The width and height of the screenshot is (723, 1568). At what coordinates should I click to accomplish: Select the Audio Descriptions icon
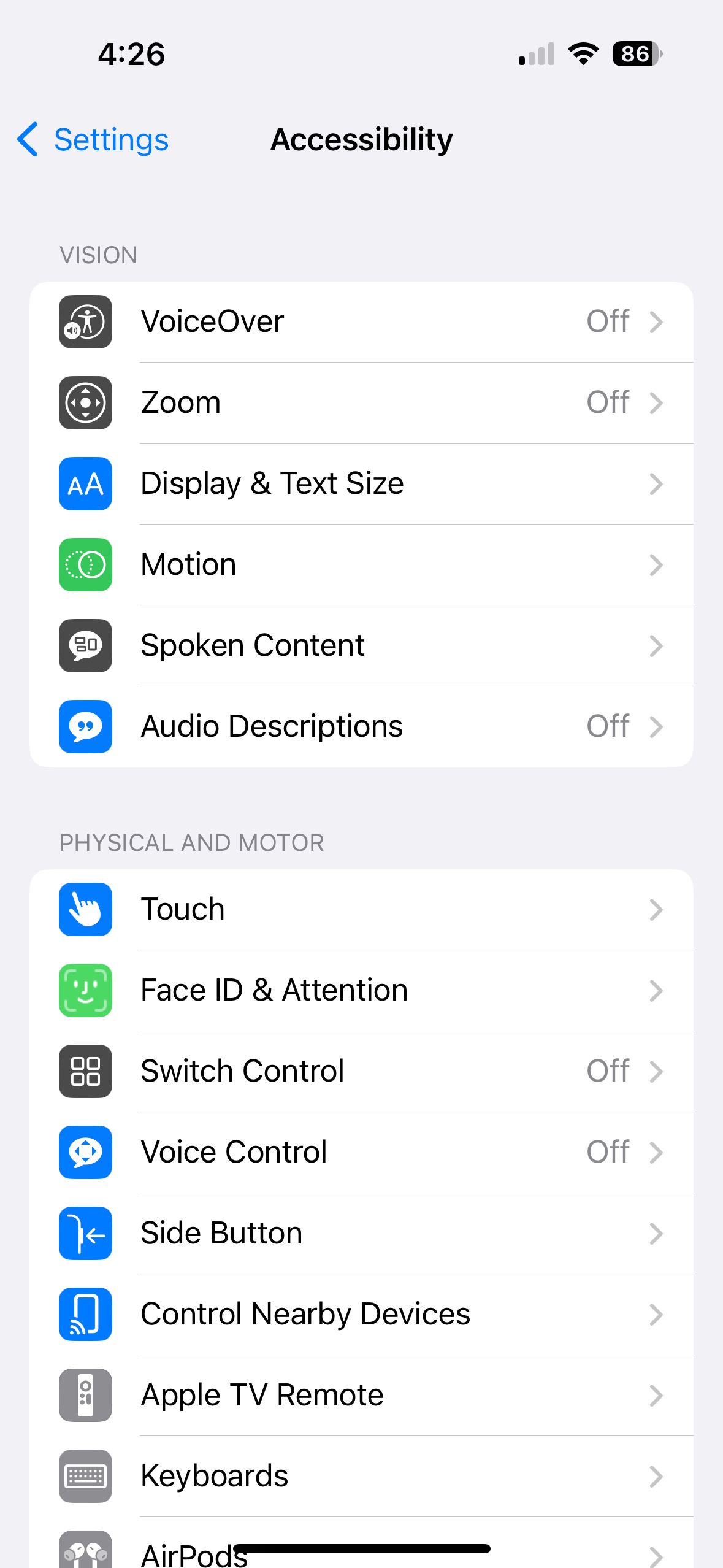[x=85, y=726]
